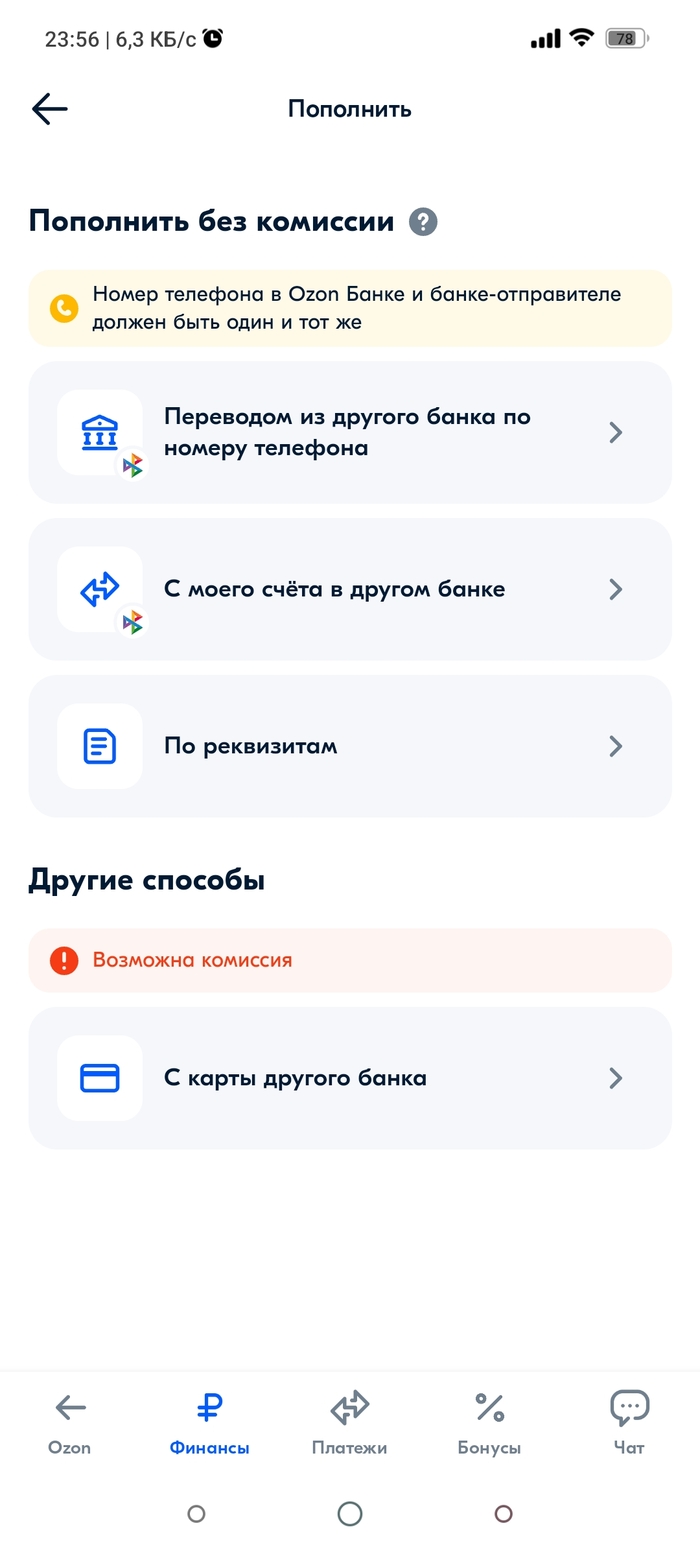
Task: Open the Чат tab
Action: pos(629,1422)
